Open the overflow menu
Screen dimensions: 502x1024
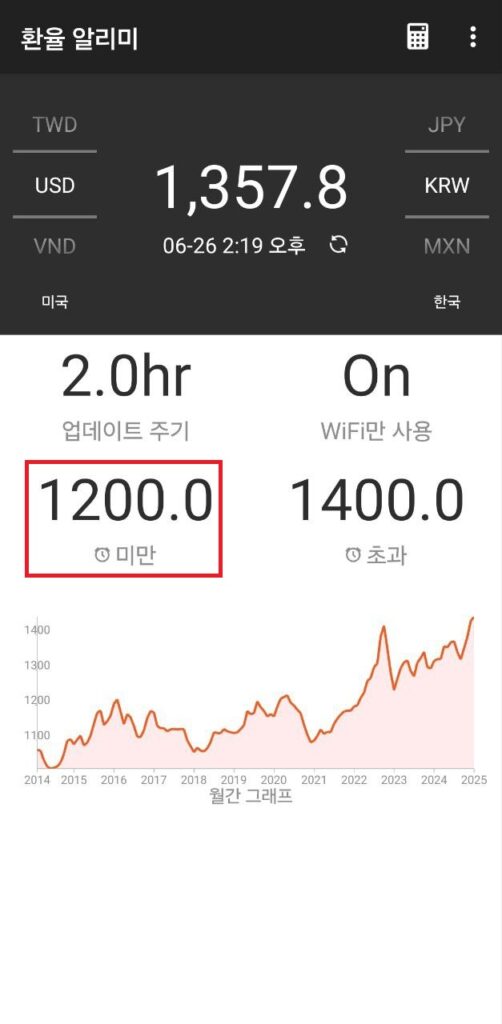point(473,37)
